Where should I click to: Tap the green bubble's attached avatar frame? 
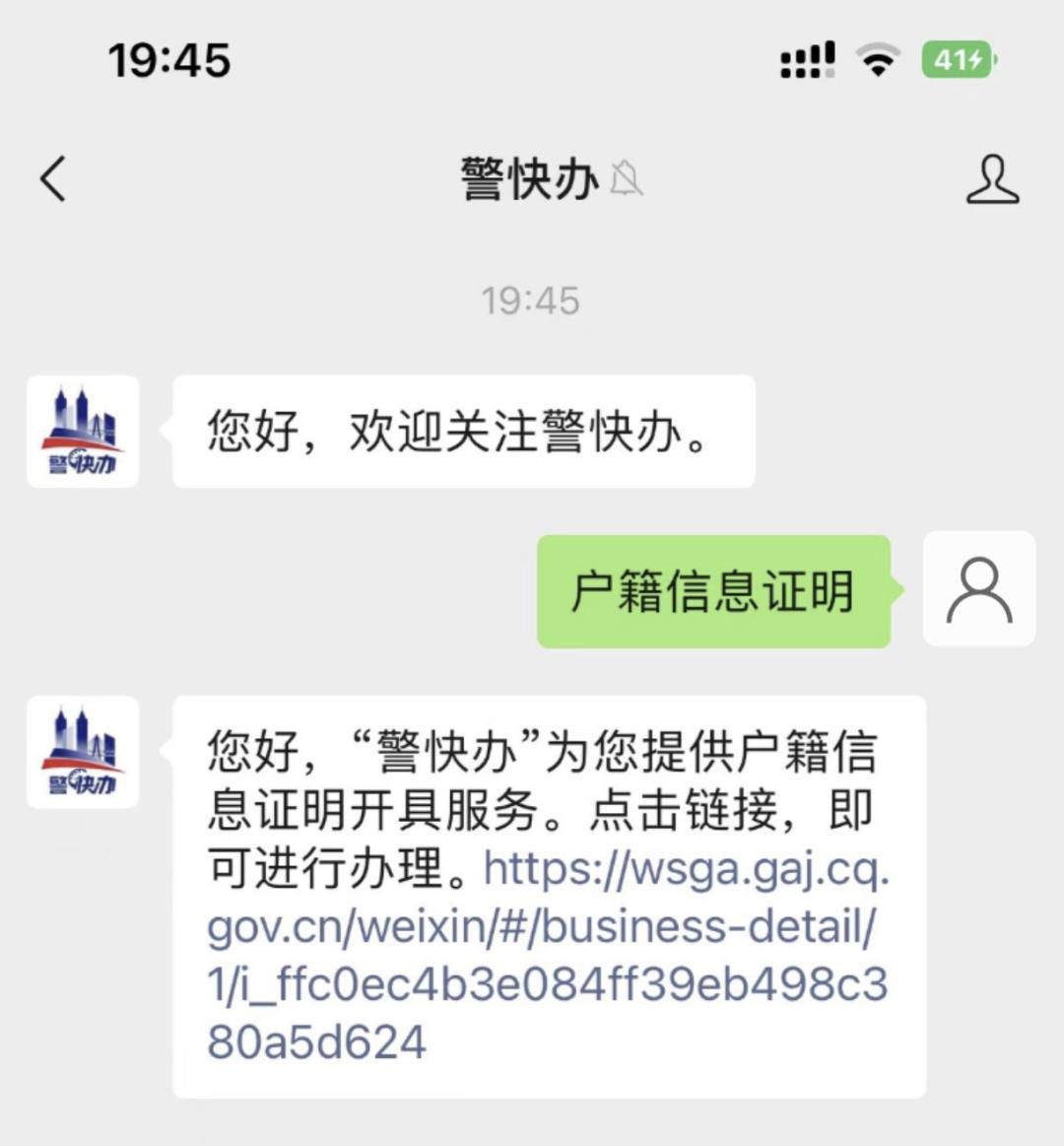point(979,588)
